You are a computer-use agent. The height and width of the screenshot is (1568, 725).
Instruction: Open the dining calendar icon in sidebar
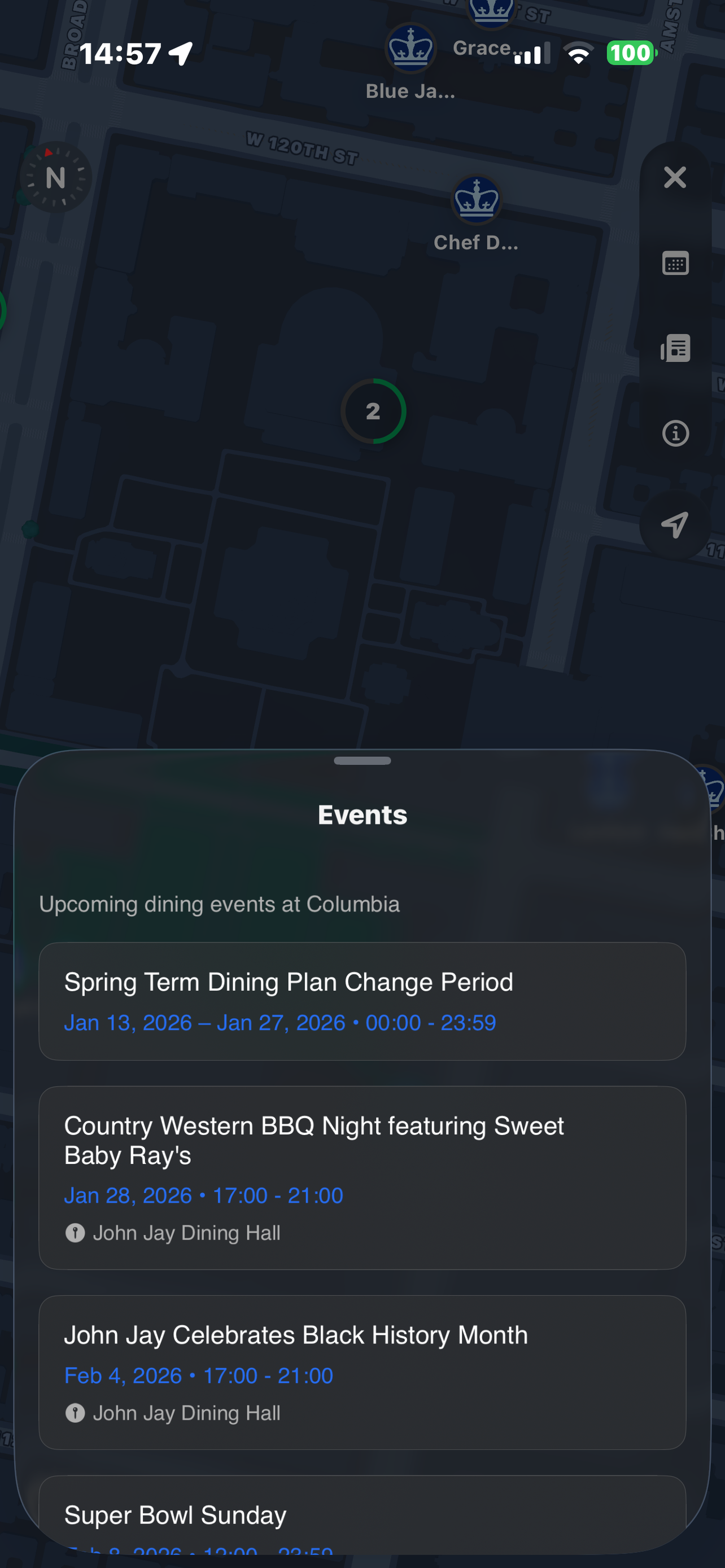tap(675, 264)
